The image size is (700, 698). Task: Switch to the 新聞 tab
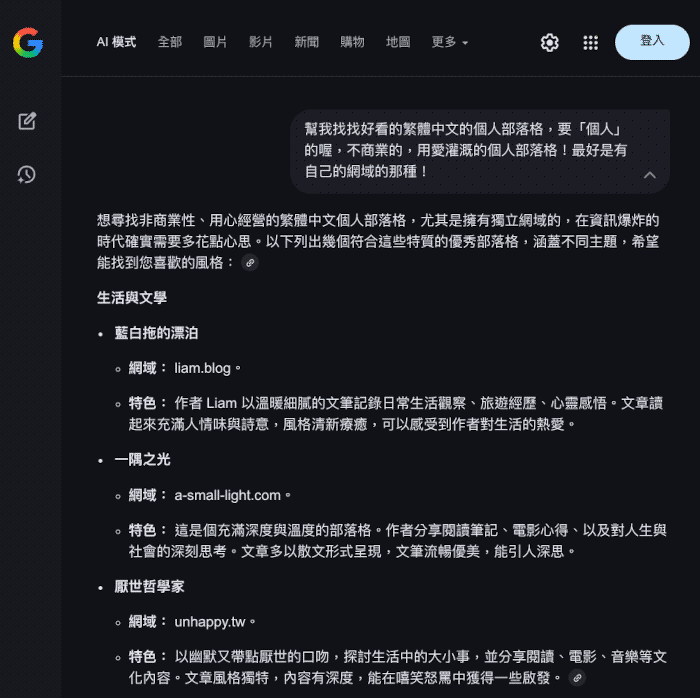307,42
